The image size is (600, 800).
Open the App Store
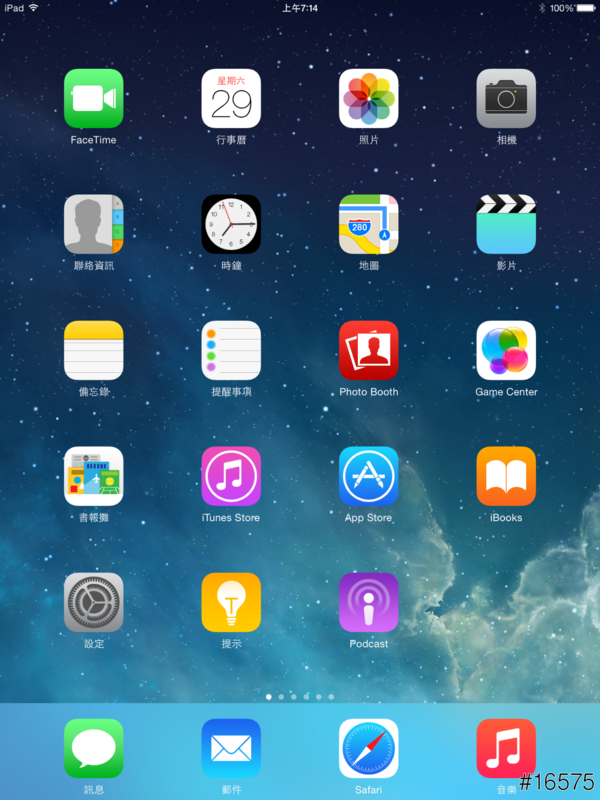[x=368, y=476]
